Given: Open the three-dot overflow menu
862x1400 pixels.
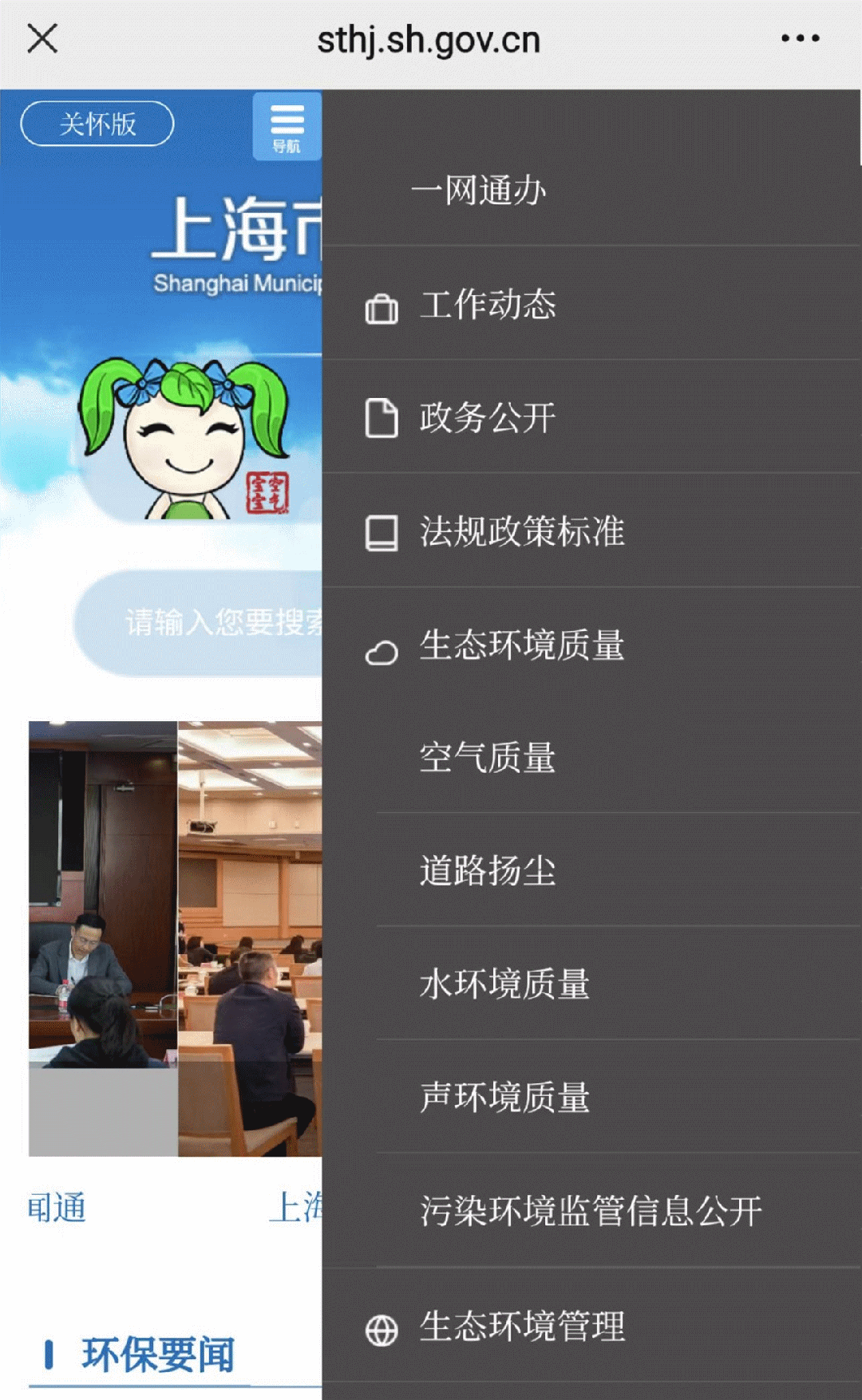Looking at the screenshot, I should 800,38.
